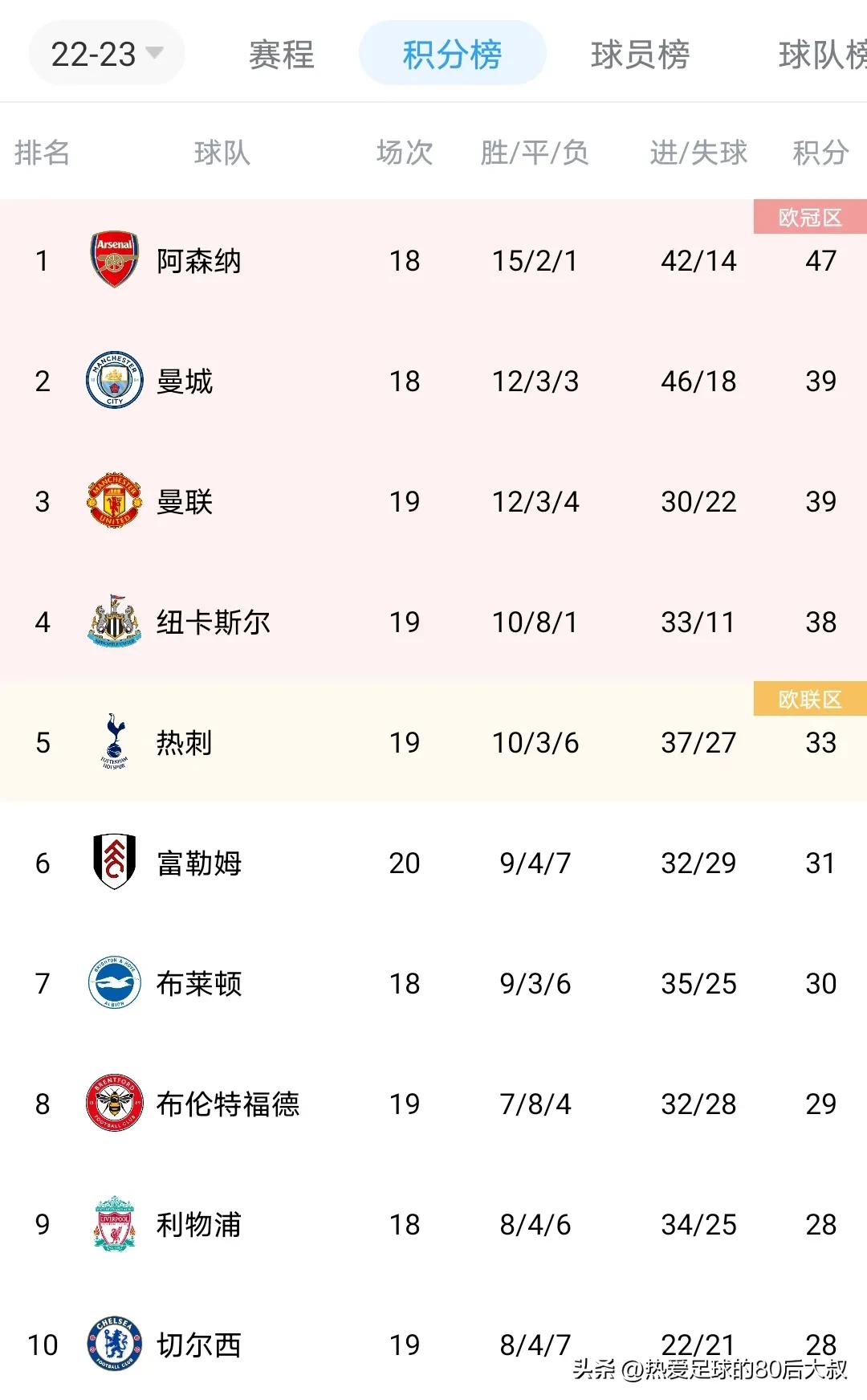
Task: Click the Arsenal club crest icon
Action: [115, 259]
